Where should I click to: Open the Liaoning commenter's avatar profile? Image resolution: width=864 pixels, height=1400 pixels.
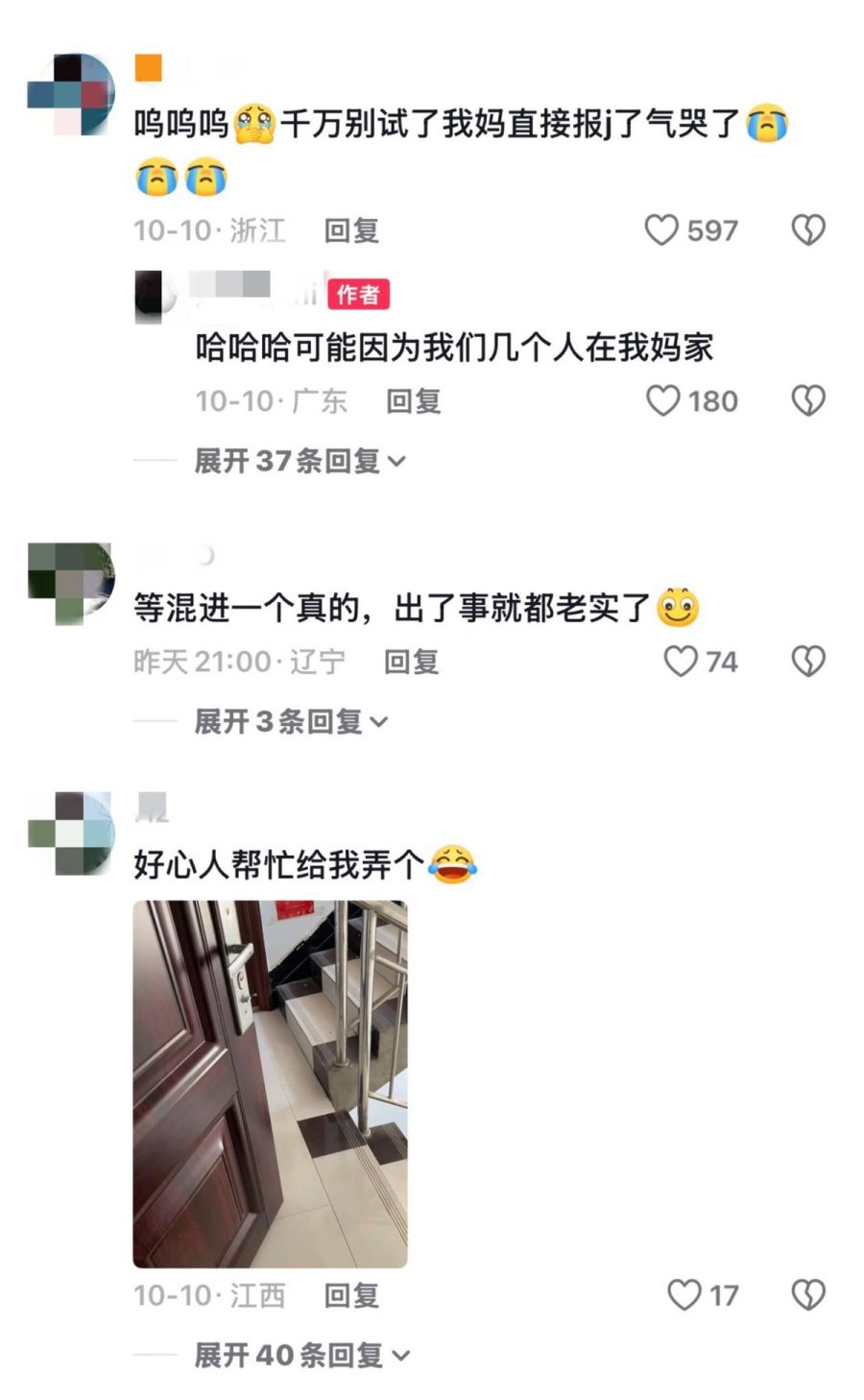(x=72, y=583)
